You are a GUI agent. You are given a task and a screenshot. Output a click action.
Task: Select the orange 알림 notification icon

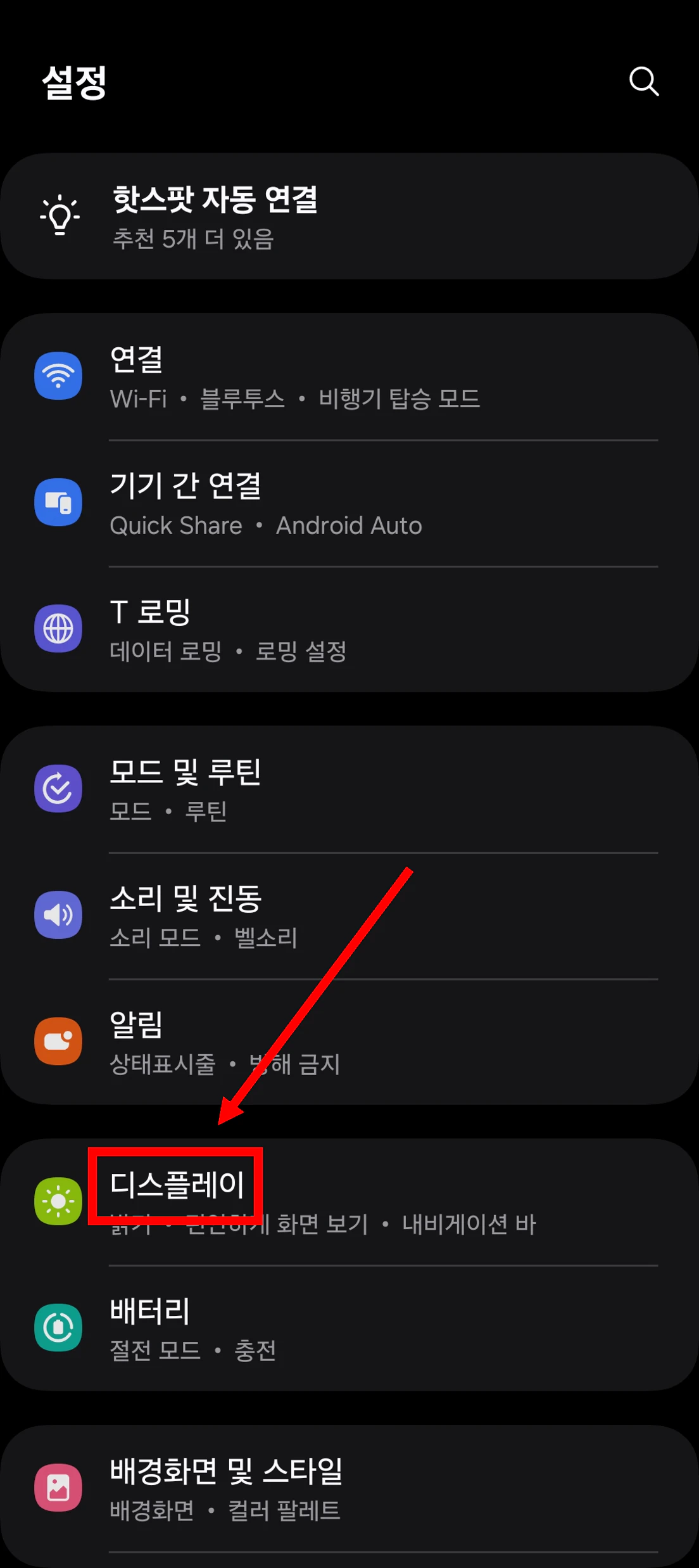[58, 1042]
